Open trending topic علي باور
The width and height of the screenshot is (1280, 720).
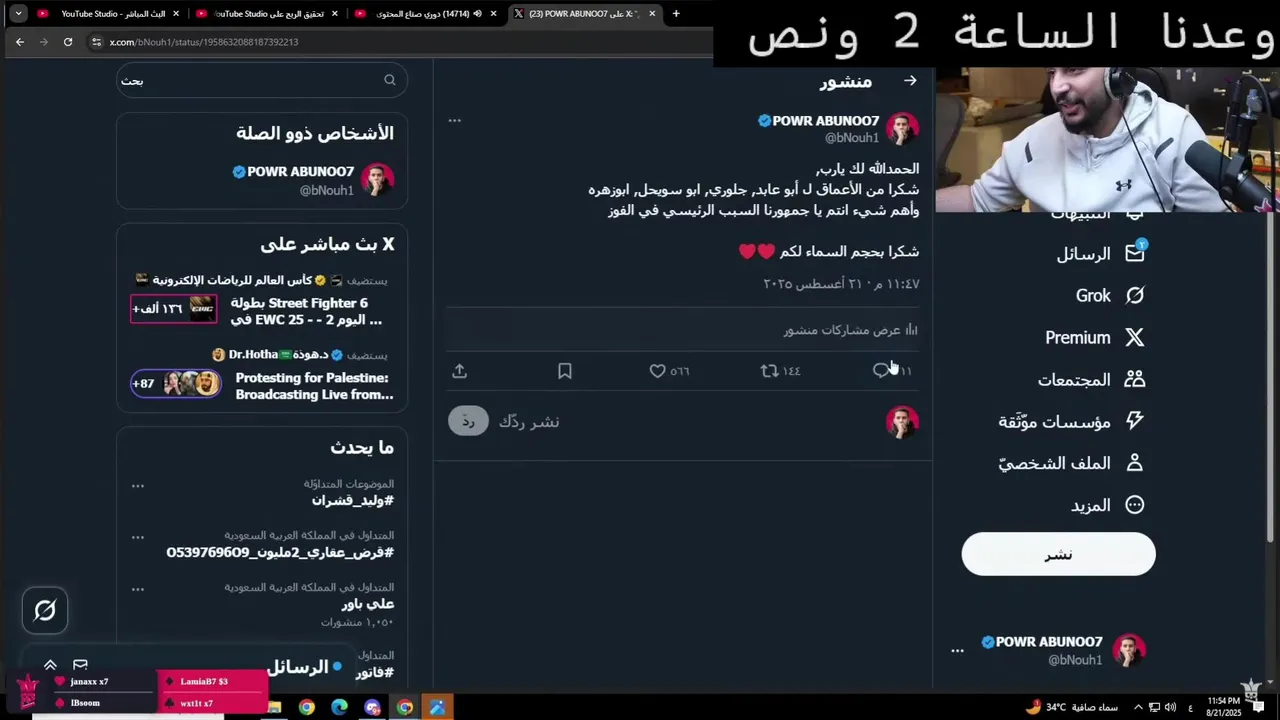click(x=367, y=604)
